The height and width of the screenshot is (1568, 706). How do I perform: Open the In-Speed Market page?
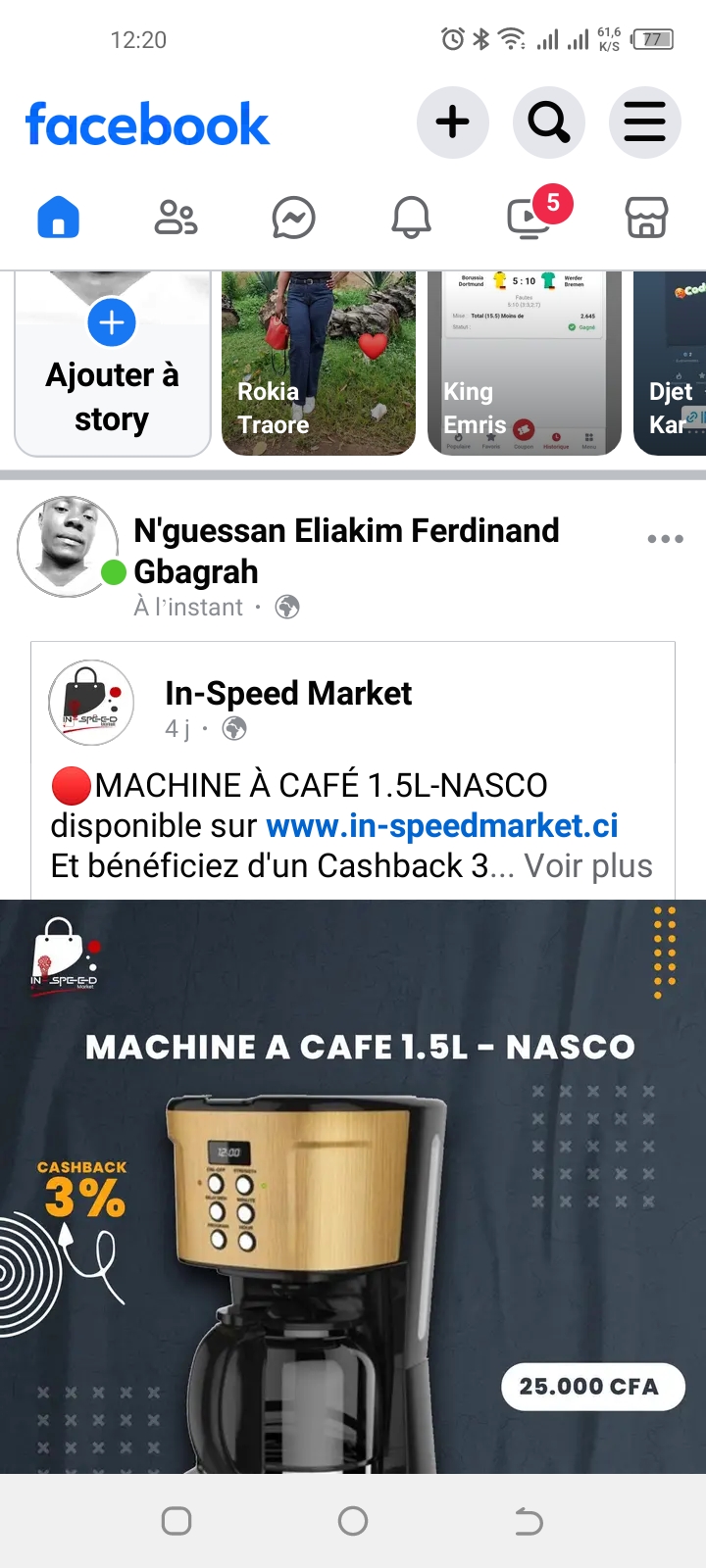click(x=288, y=693)
